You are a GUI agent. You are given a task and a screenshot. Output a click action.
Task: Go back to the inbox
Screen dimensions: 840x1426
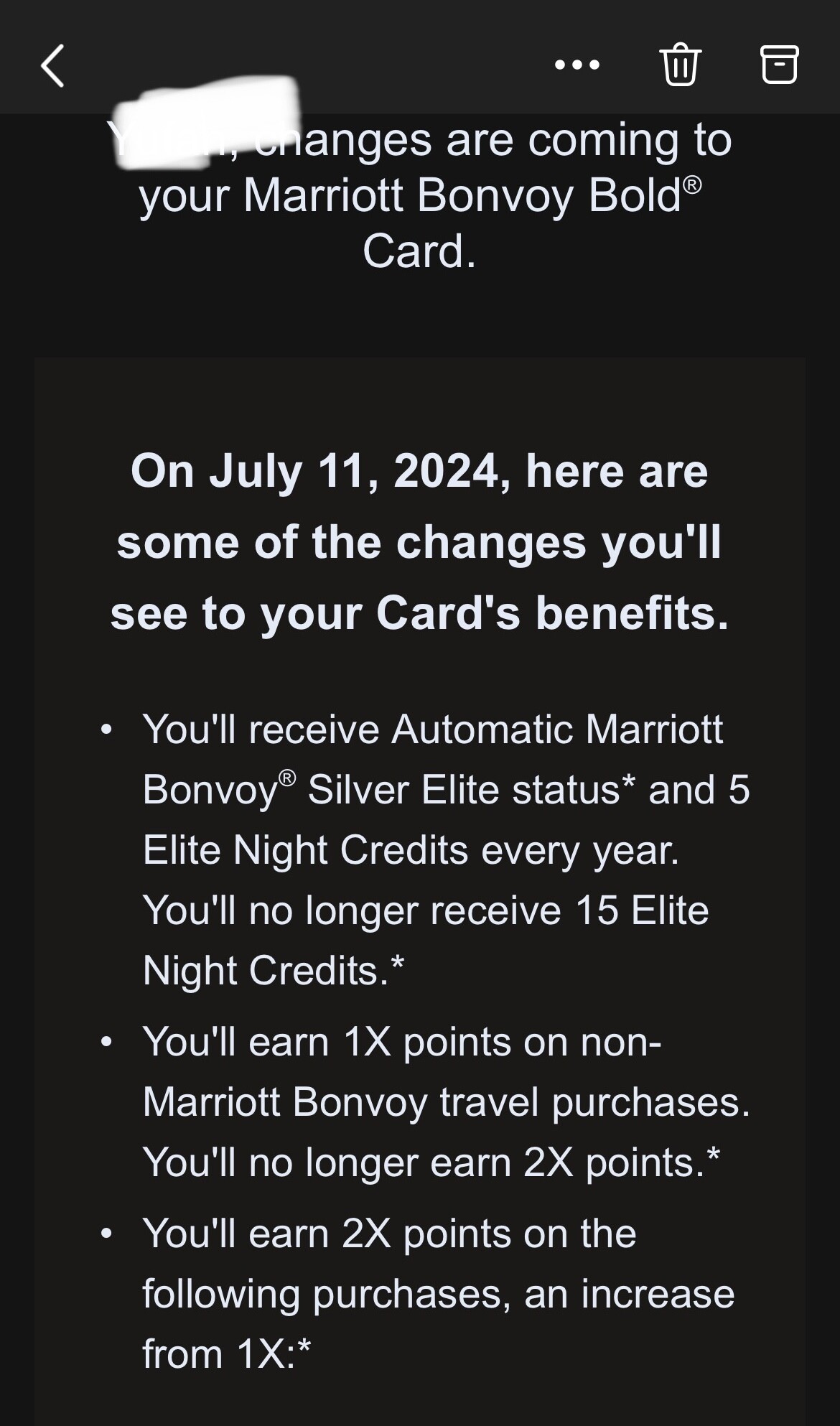[53, 65]
